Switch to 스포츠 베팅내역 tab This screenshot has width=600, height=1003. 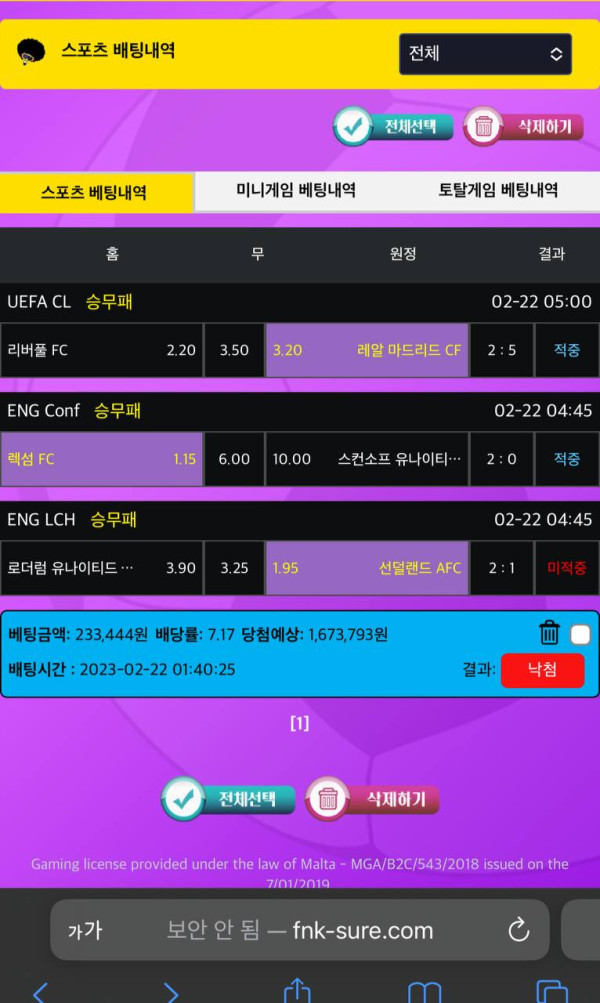coord(96,192)
